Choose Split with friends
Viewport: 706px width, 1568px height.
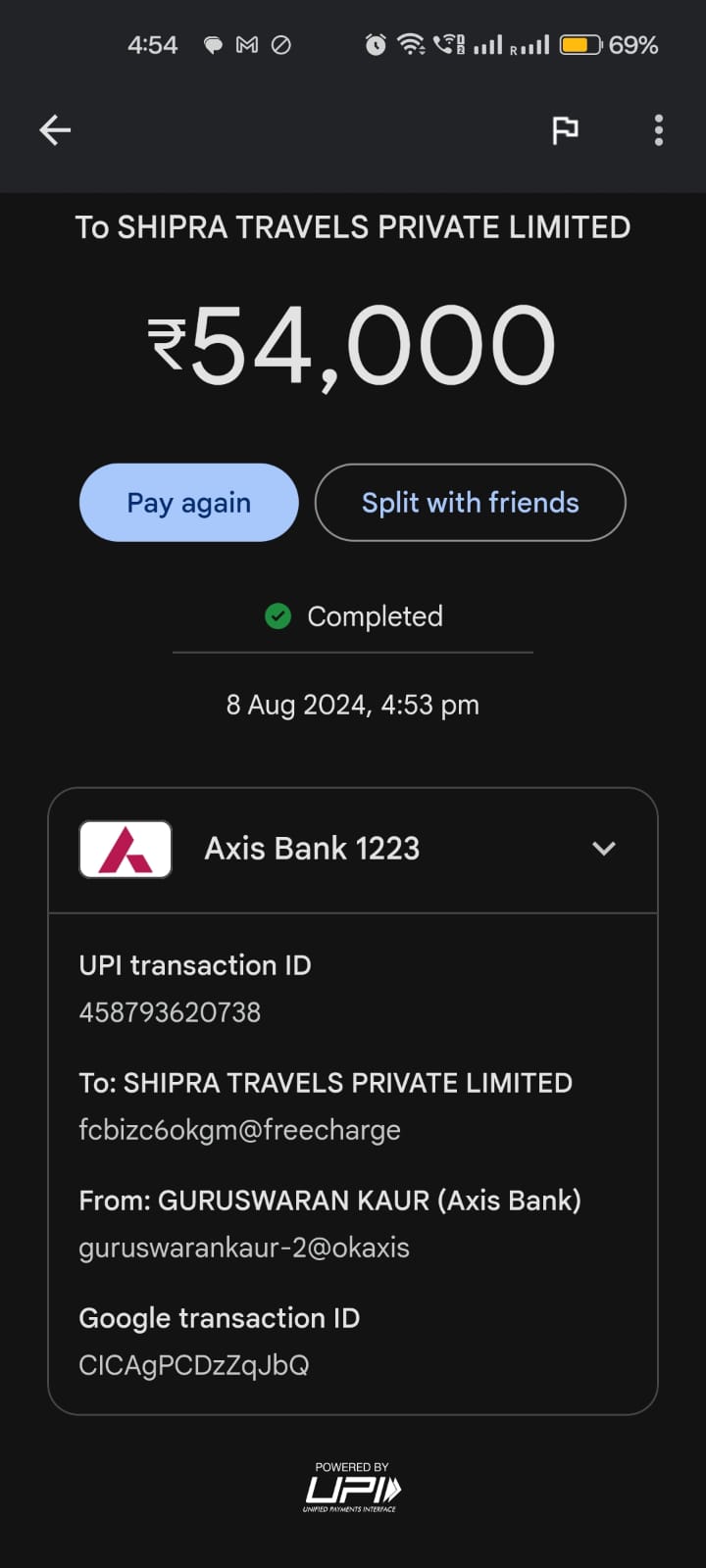(470, 503)
